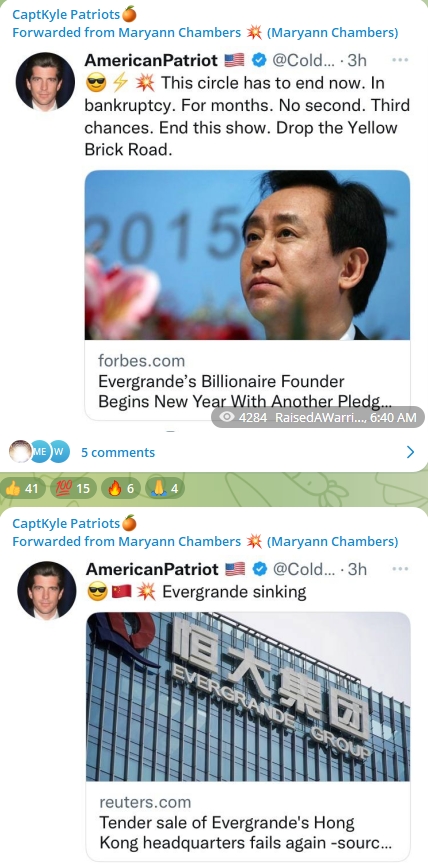Image resolution: width=428 pixels, height=867 pixels.
Task: Add a thumbs-up reaction with 41
Action: (x=23, y=489)
